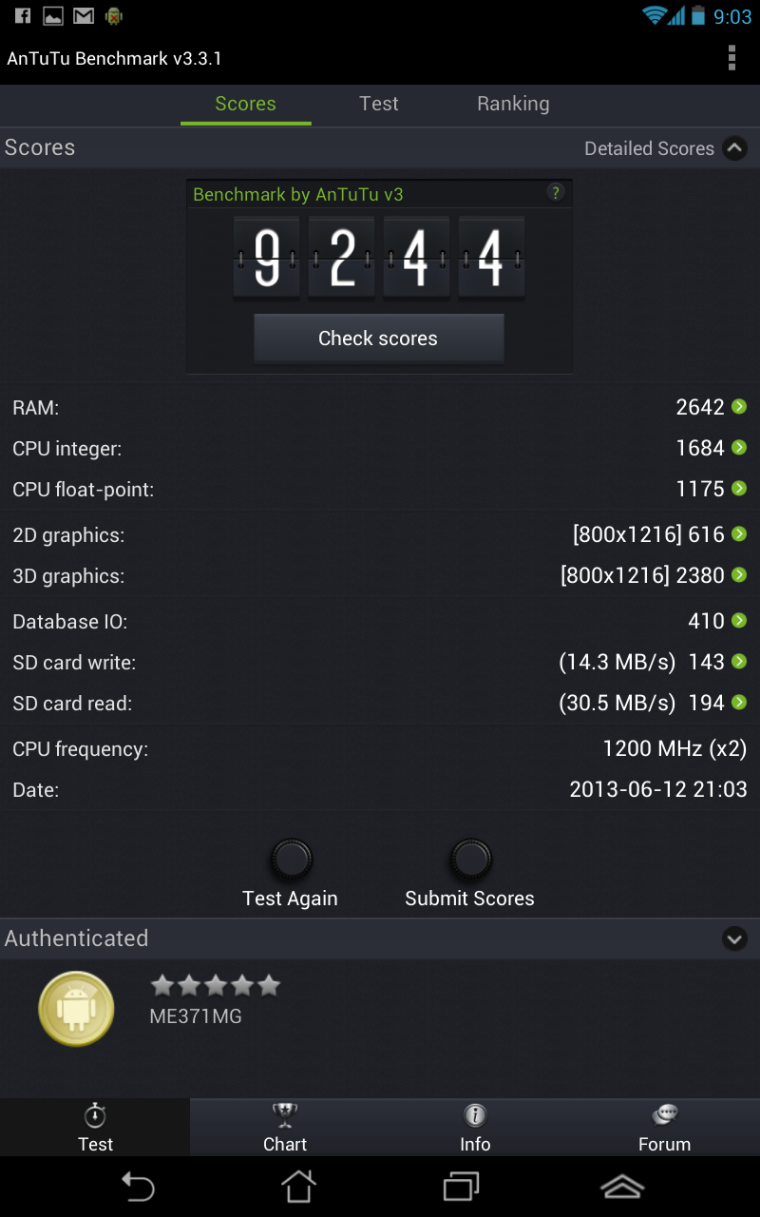View Database IO score details
Screen dimensions: 760x1217
click(x=739, y=621)
